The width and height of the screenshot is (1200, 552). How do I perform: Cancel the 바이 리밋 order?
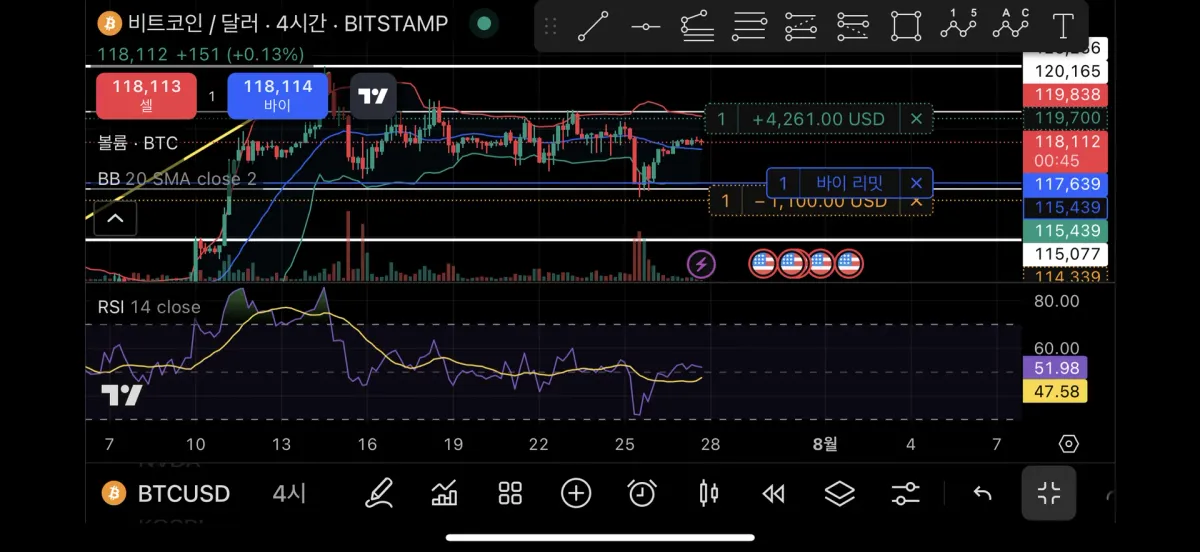tap(916, 183)
